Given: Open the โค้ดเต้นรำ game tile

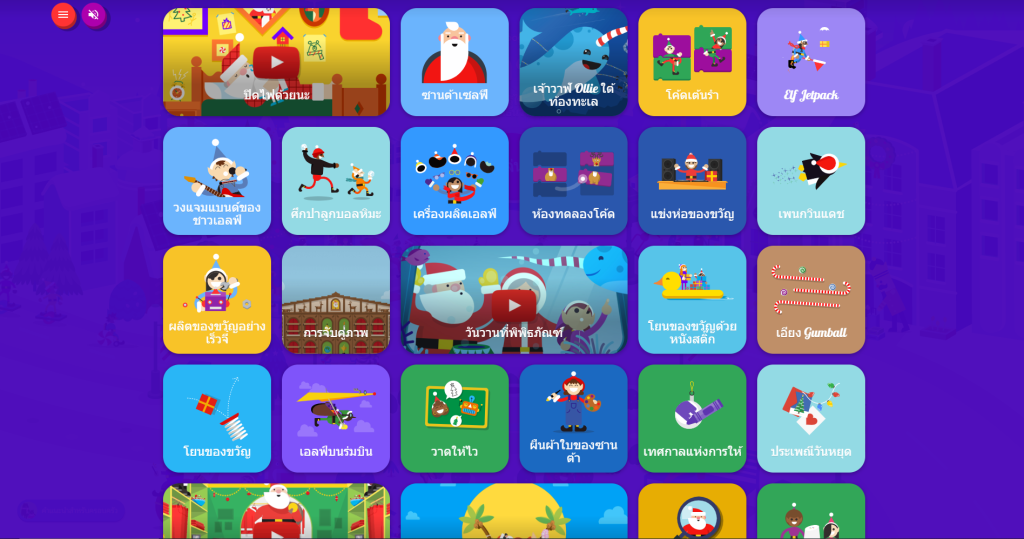Looking at the screenshot, I should pyautogui.click(x=692, y=62).
